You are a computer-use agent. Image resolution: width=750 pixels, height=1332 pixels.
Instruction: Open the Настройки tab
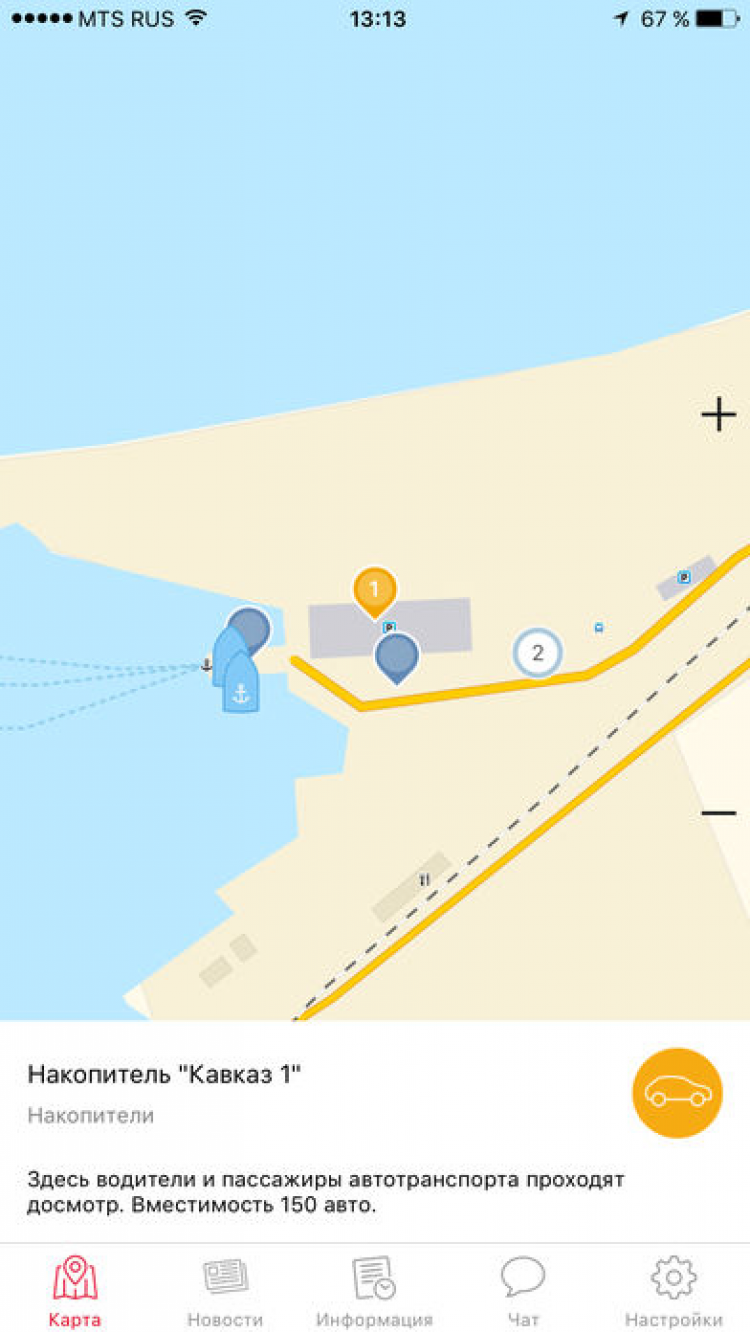(x=673, y=1290)
